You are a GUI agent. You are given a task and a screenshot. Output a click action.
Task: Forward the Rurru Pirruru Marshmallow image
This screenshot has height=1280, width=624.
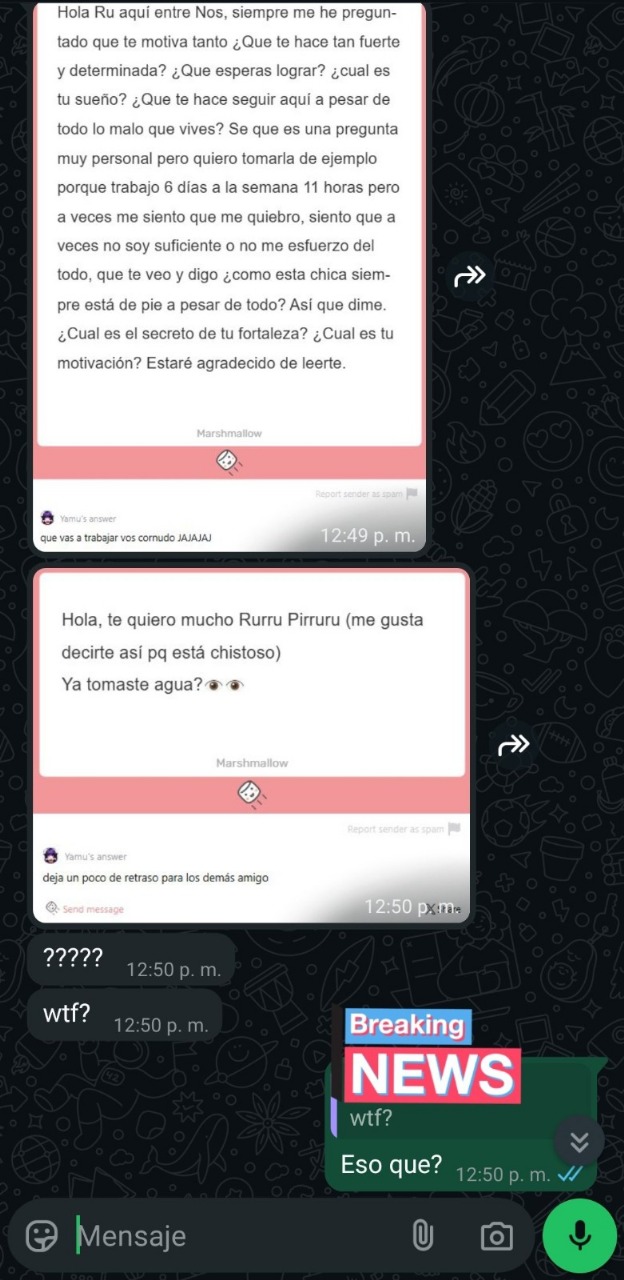click(512, 745)
